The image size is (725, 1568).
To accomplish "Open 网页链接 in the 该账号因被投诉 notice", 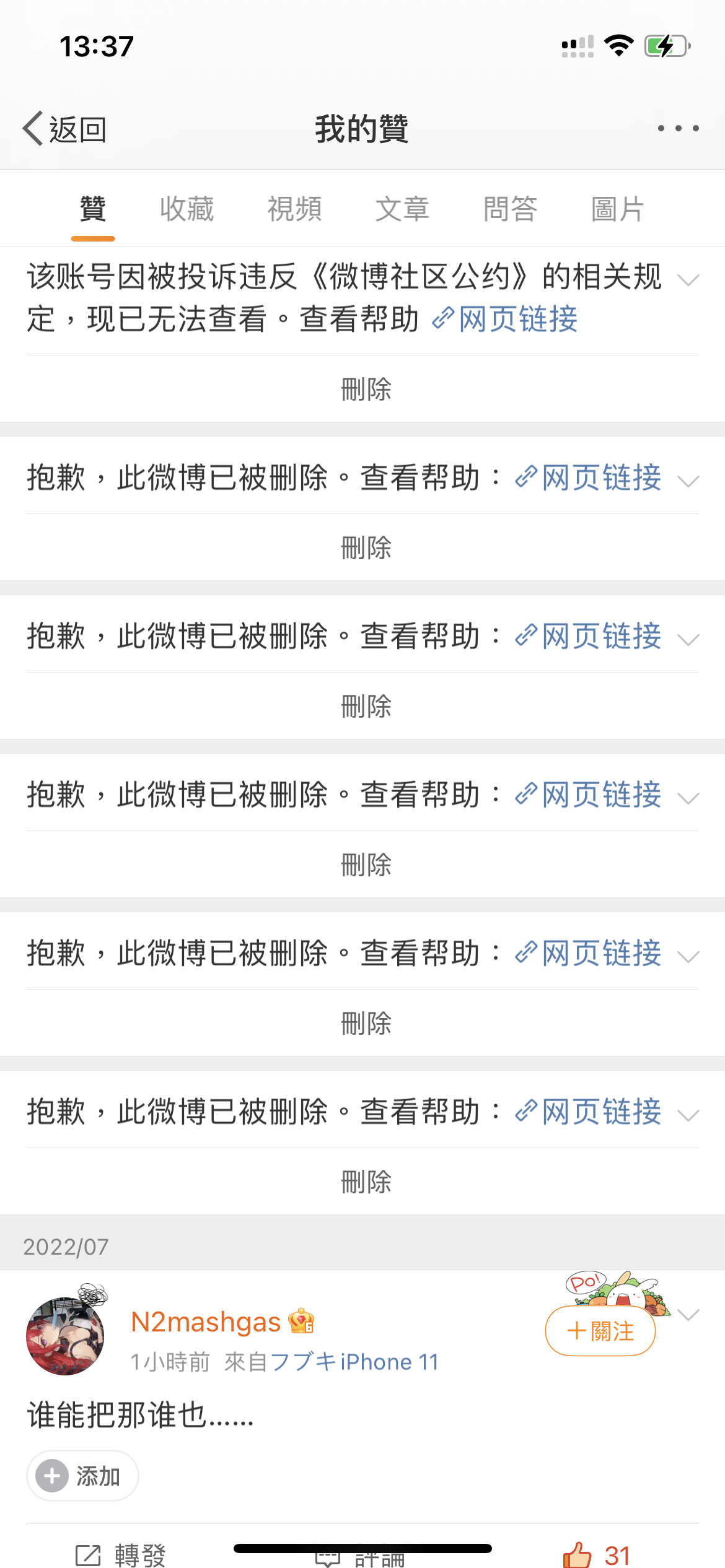I will (506, 320).
